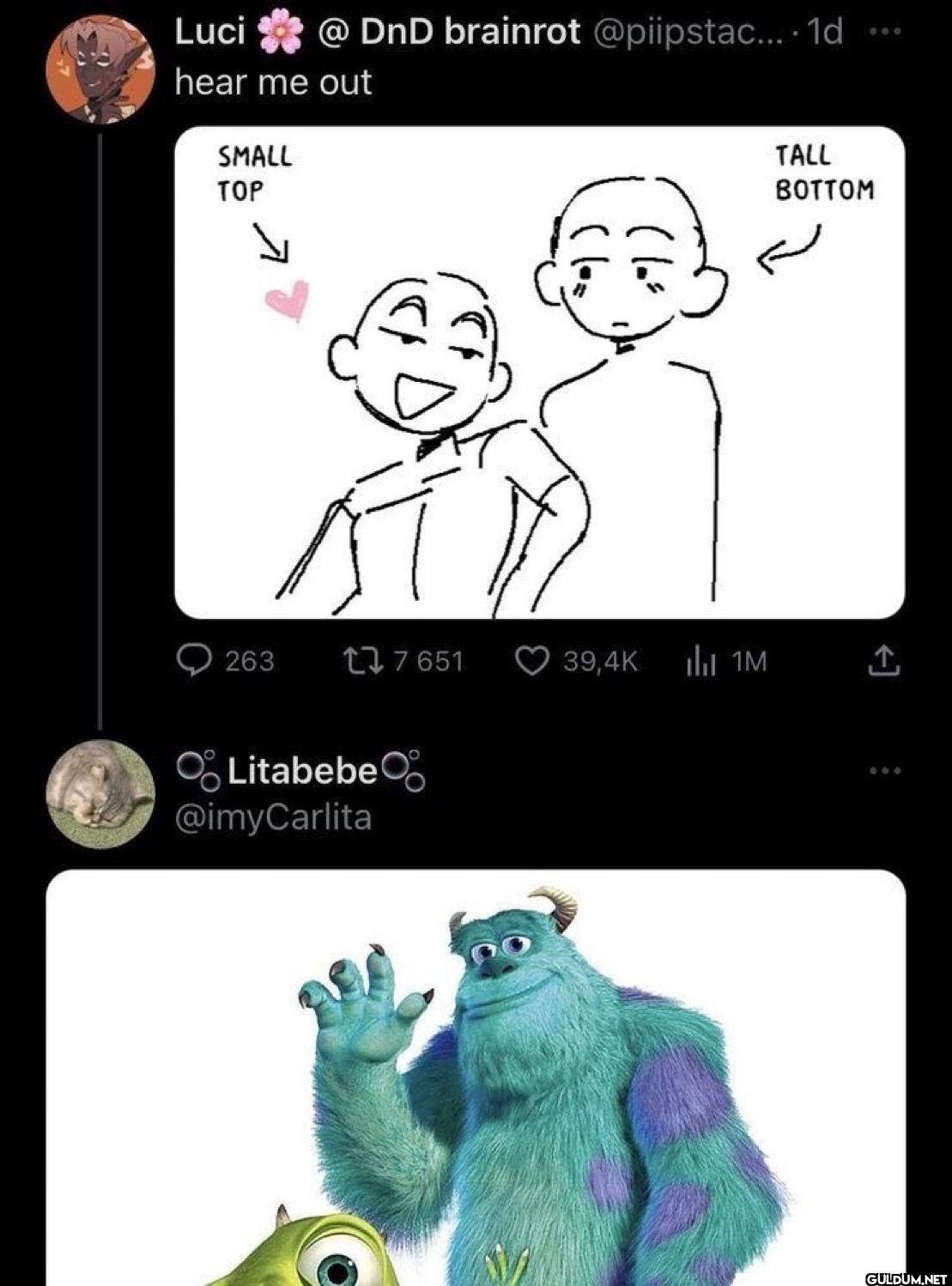Open Litabebe's profile picture
The image size is (952, 1286).
click(100, 794)
